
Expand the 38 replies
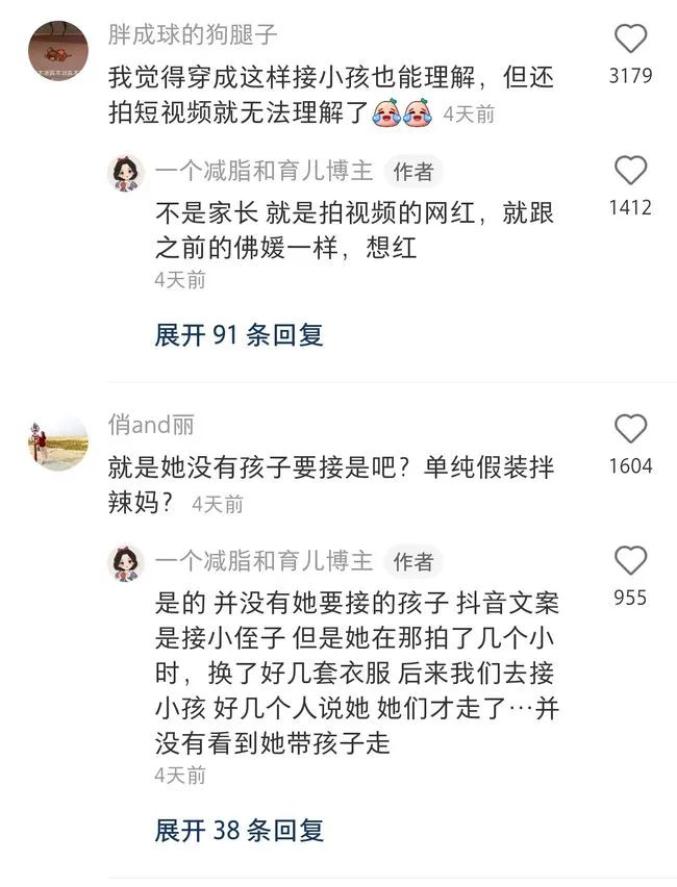[x=239, y=829]
